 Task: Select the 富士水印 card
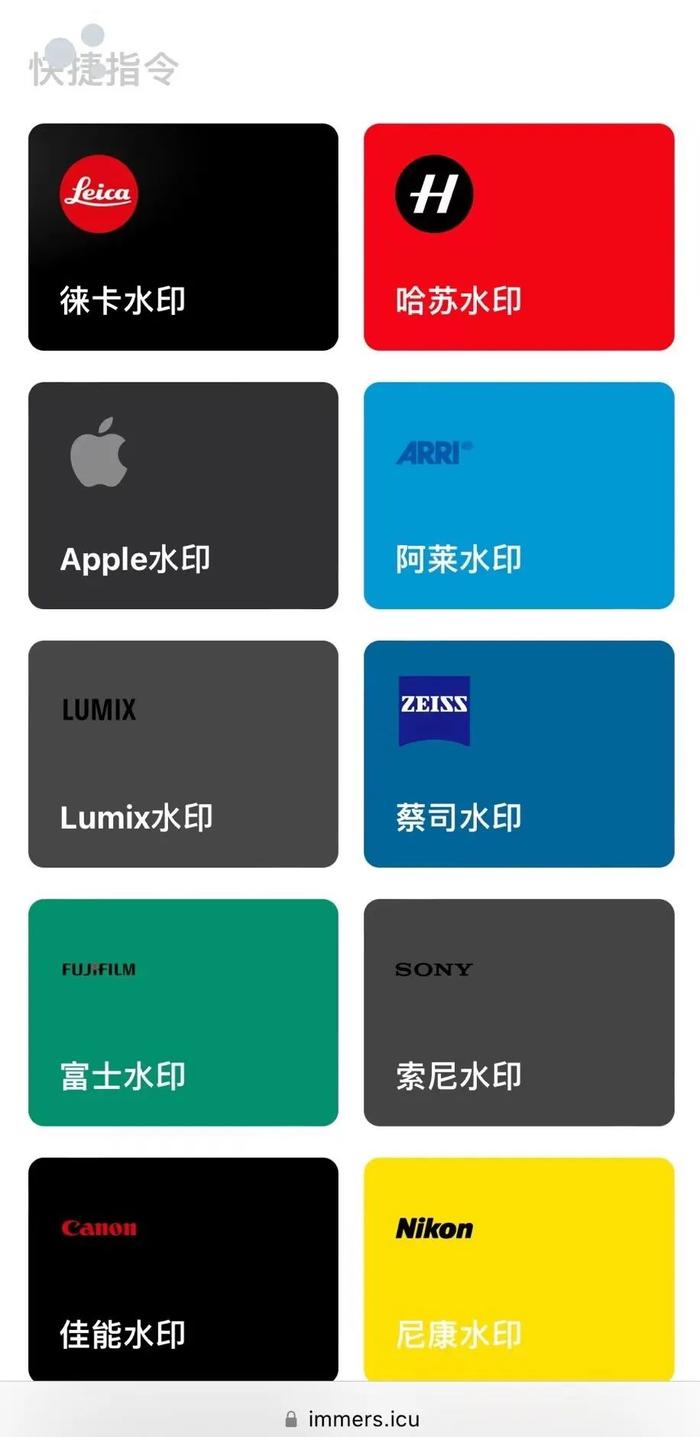[x=183, y=1012]
